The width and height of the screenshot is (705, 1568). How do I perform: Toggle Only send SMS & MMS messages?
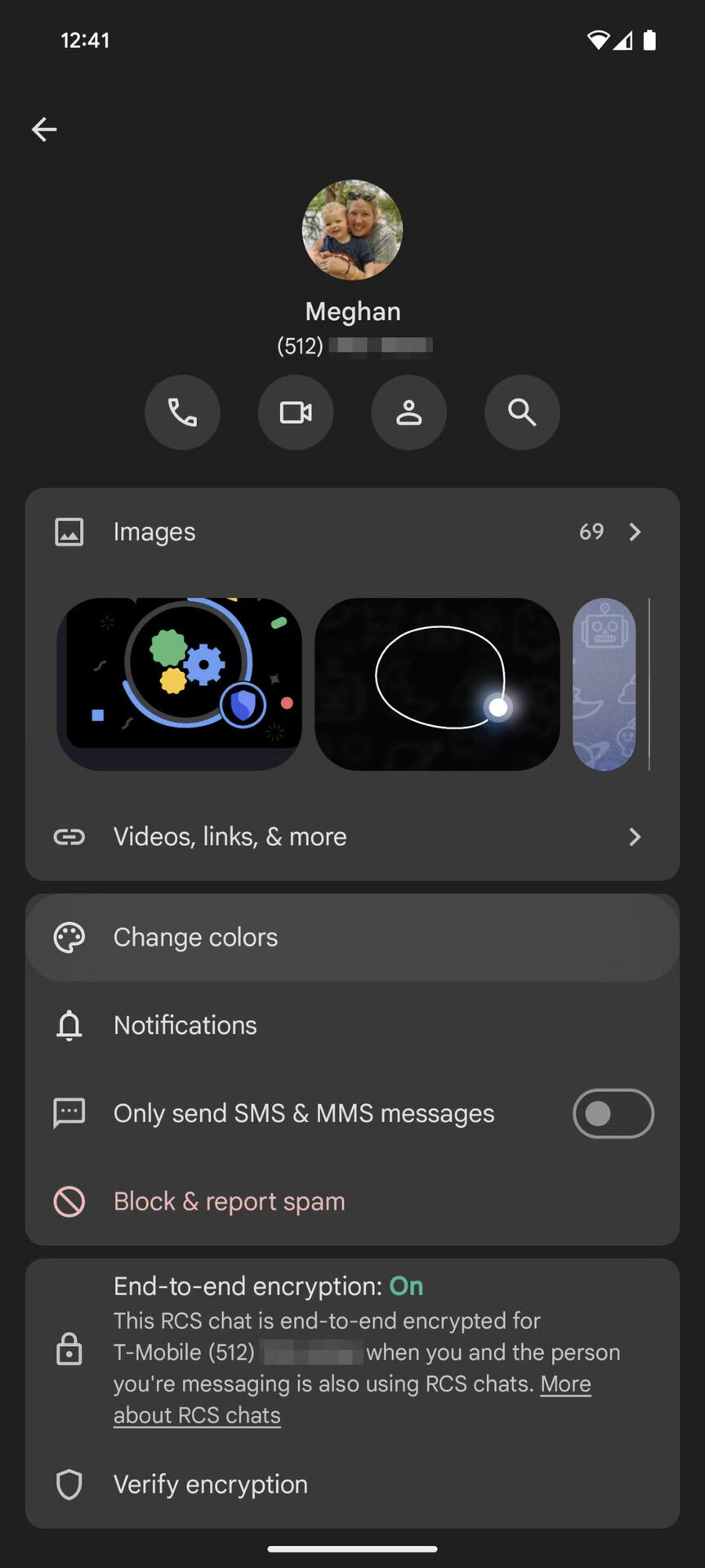coord(613,1114)
